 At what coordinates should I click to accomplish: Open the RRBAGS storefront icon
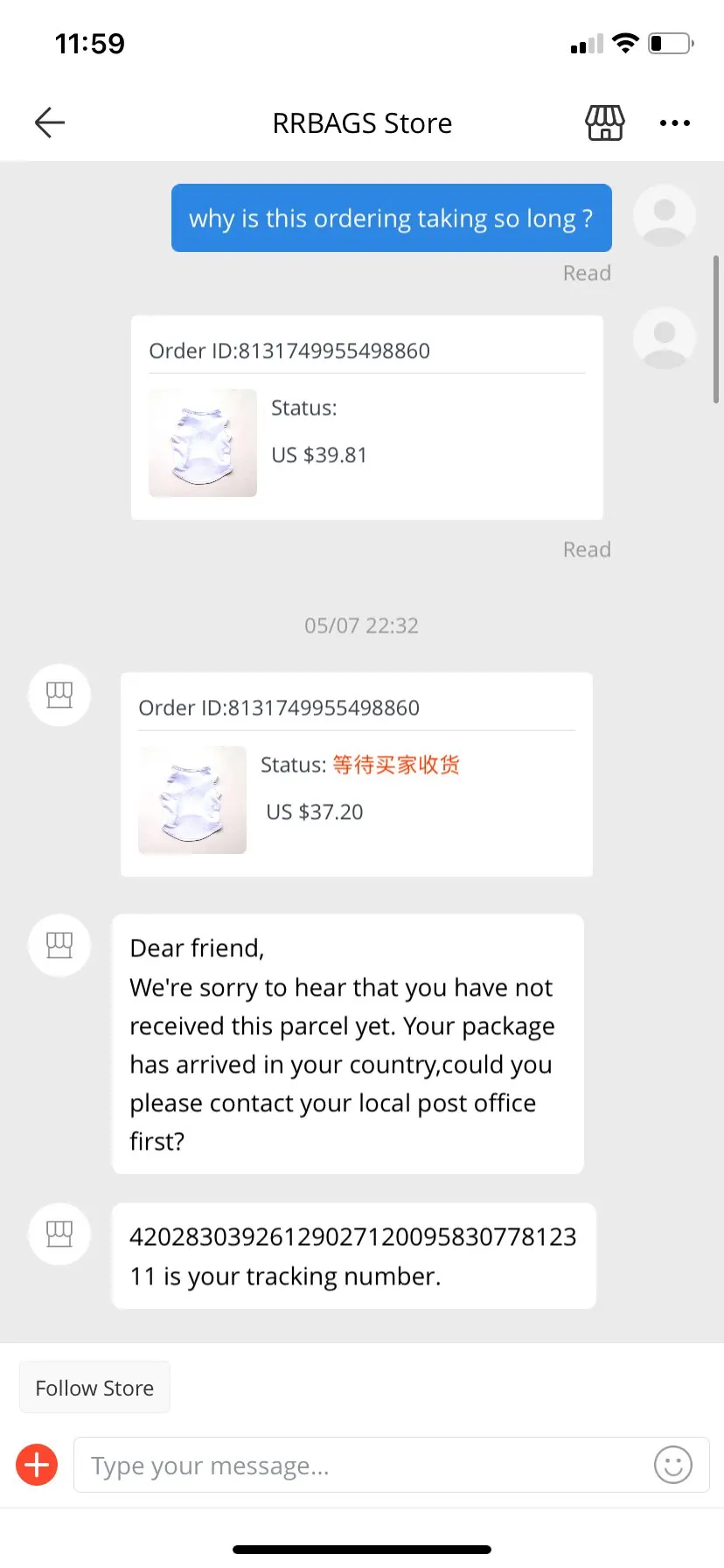pyautogui.click(x=604, y=123)
